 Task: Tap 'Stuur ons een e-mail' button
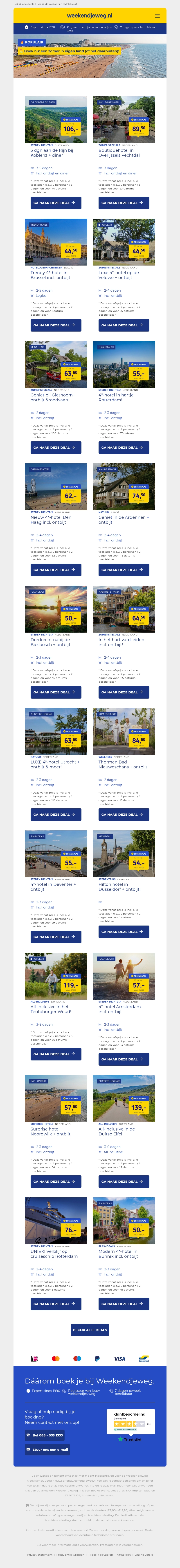point(47,1450)
